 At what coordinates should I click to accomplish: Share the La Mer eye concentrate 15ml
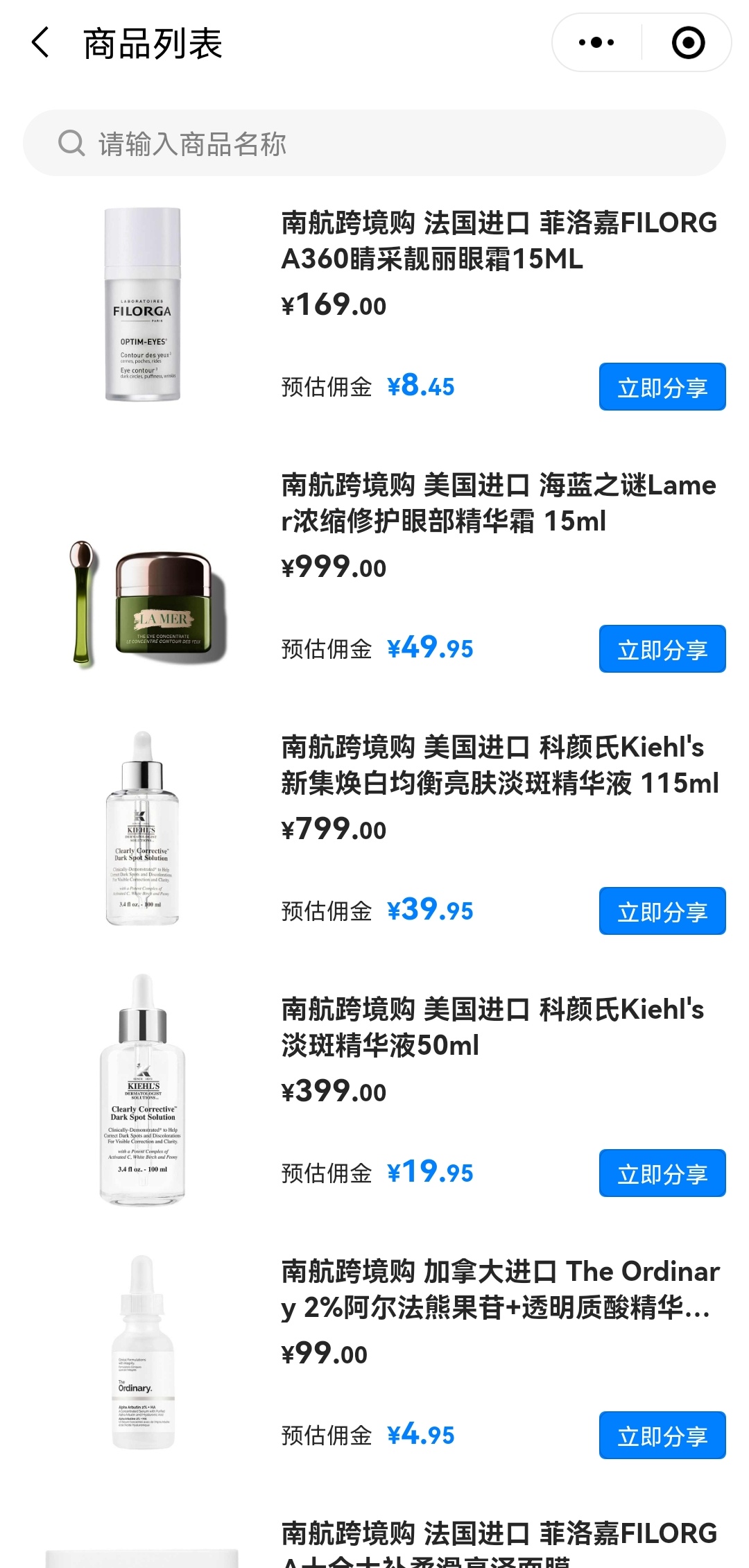point(662,649)
